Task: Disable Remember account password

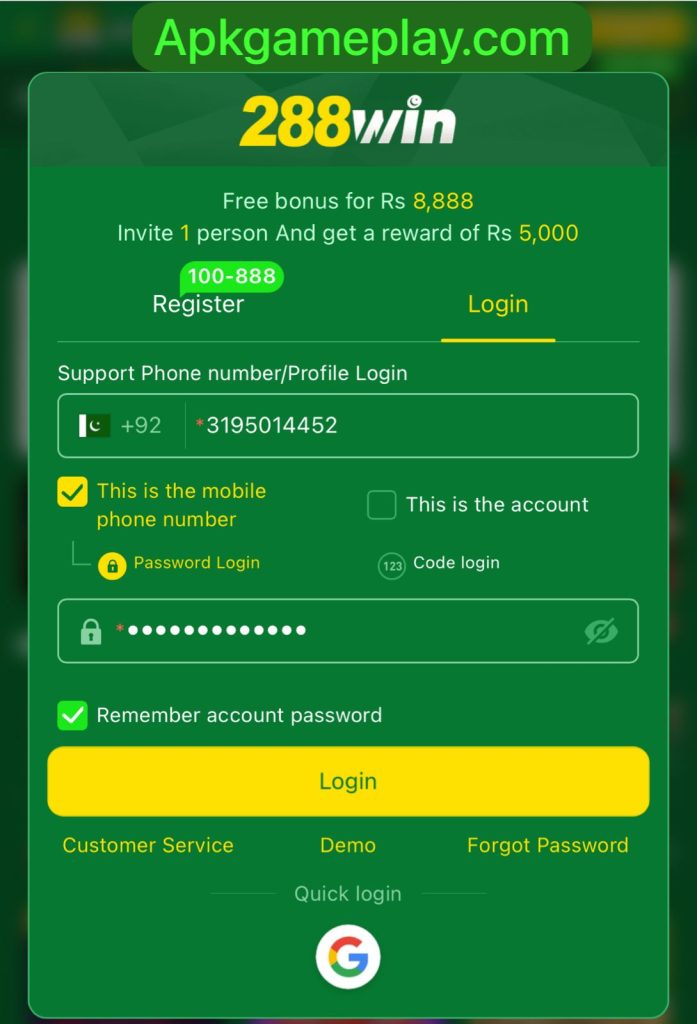Action: (x=73, y=716)
